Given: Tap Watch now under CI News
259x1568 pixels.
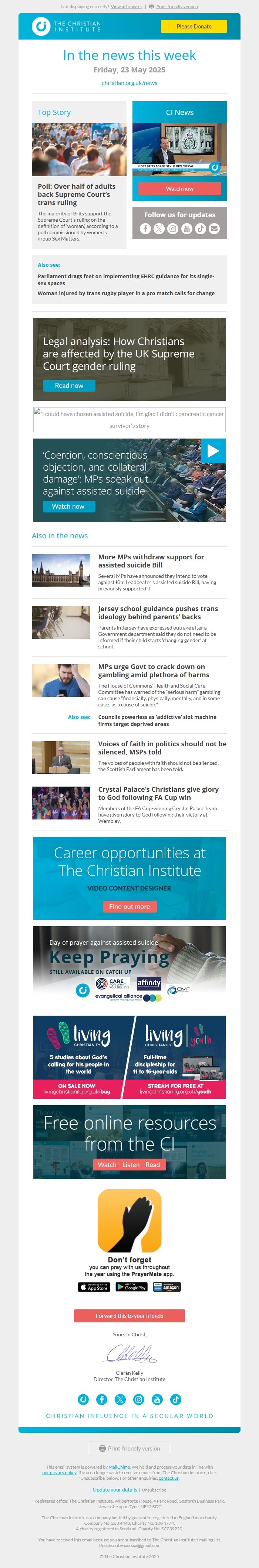Looking at the screenshot, I should pos(179,189).
